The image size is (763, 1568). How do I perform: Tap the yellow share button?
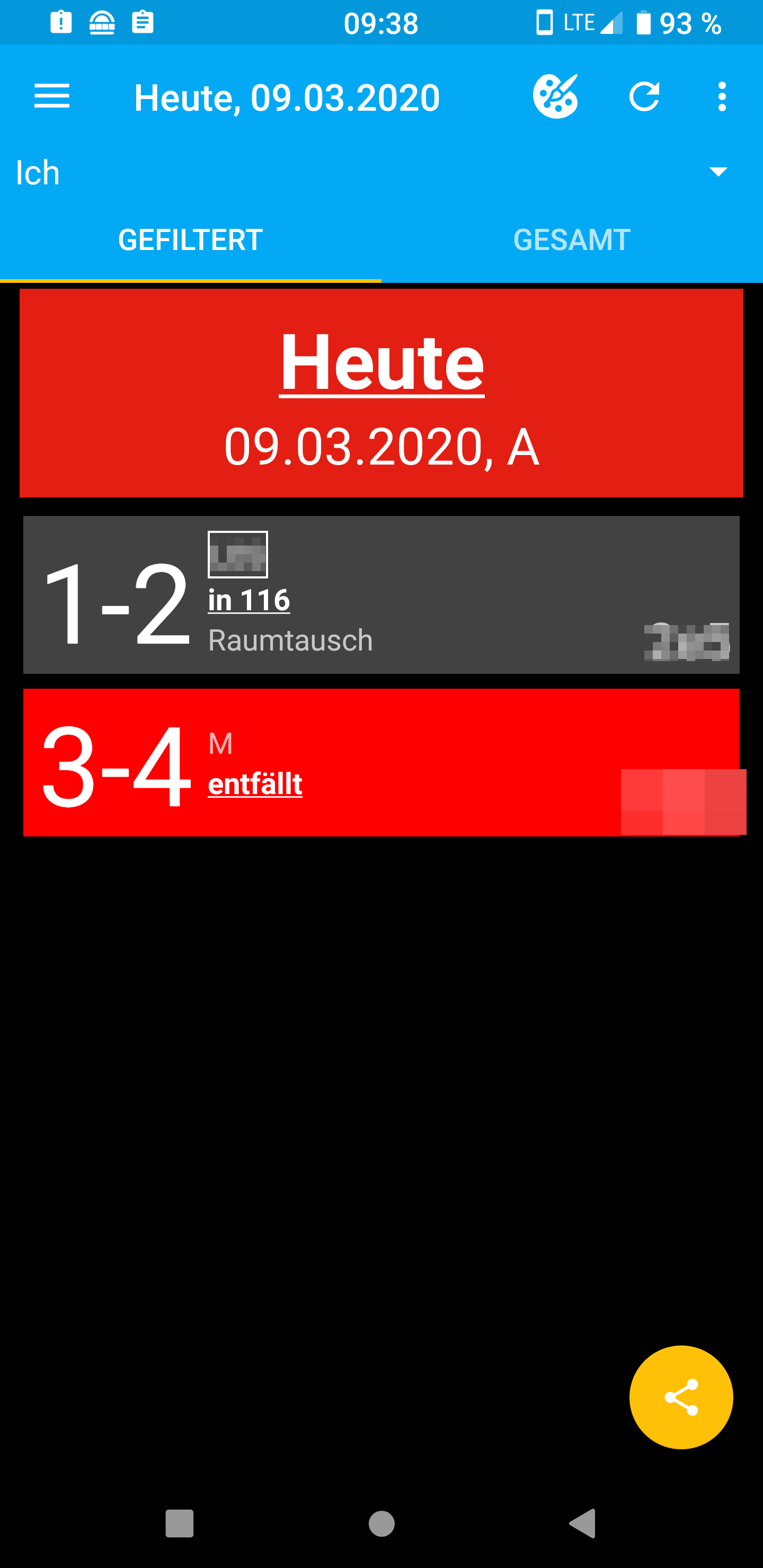tap(681, 1397)
